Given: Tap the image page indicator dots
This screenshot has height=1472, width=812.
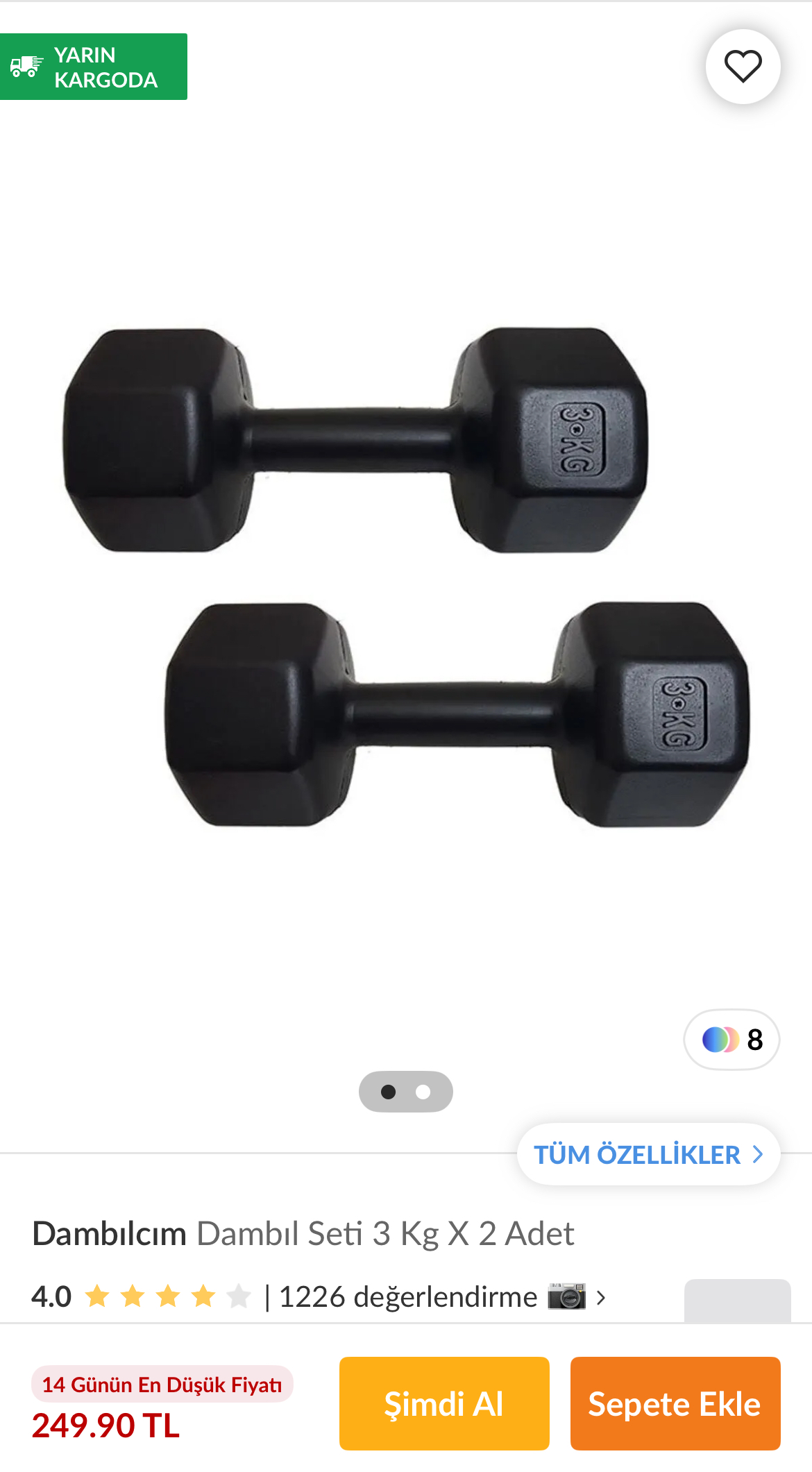Looking at the screenshot, I should tap(406, 1092).
